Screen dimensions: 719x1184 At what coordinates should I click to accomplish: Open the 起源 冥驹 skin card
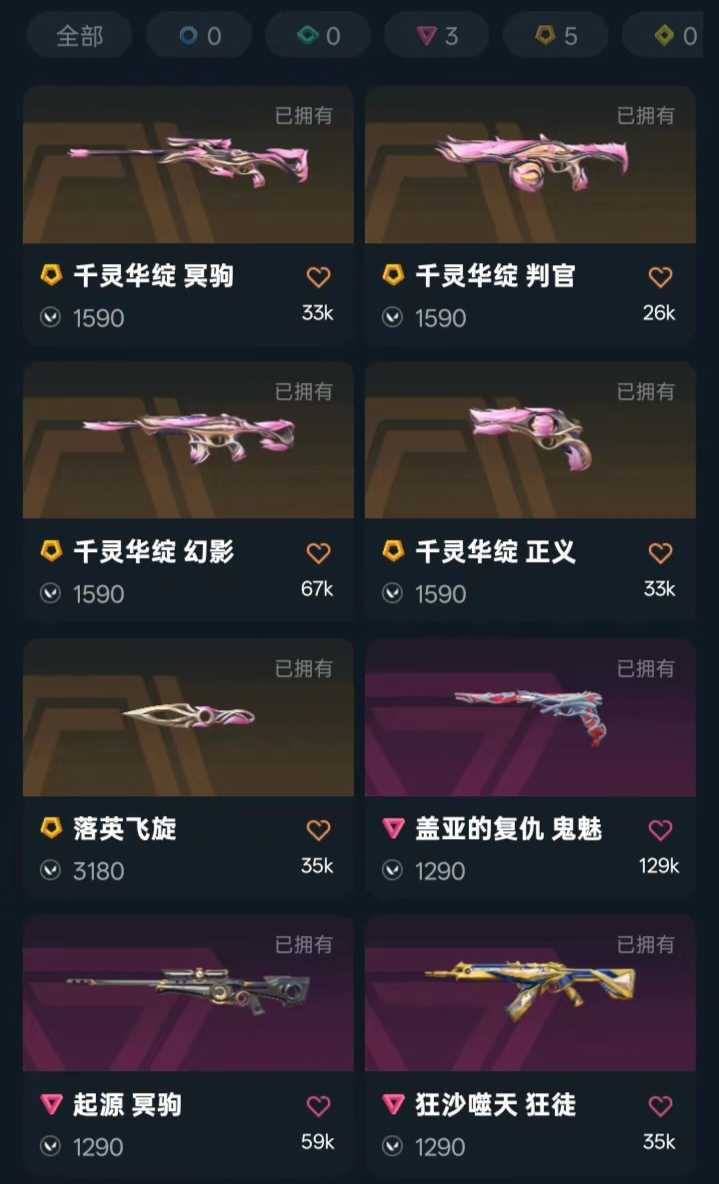188,1045
